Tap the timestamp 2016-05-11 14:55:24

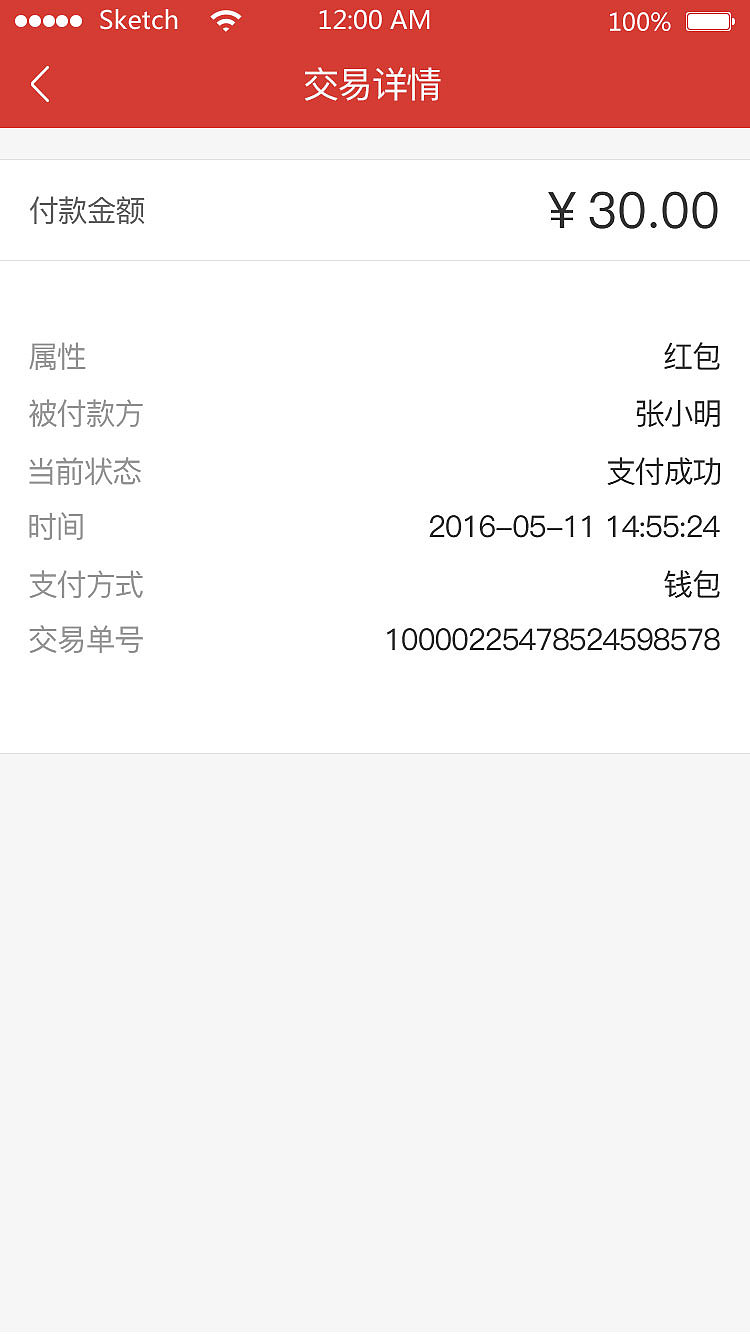[575, 527]
